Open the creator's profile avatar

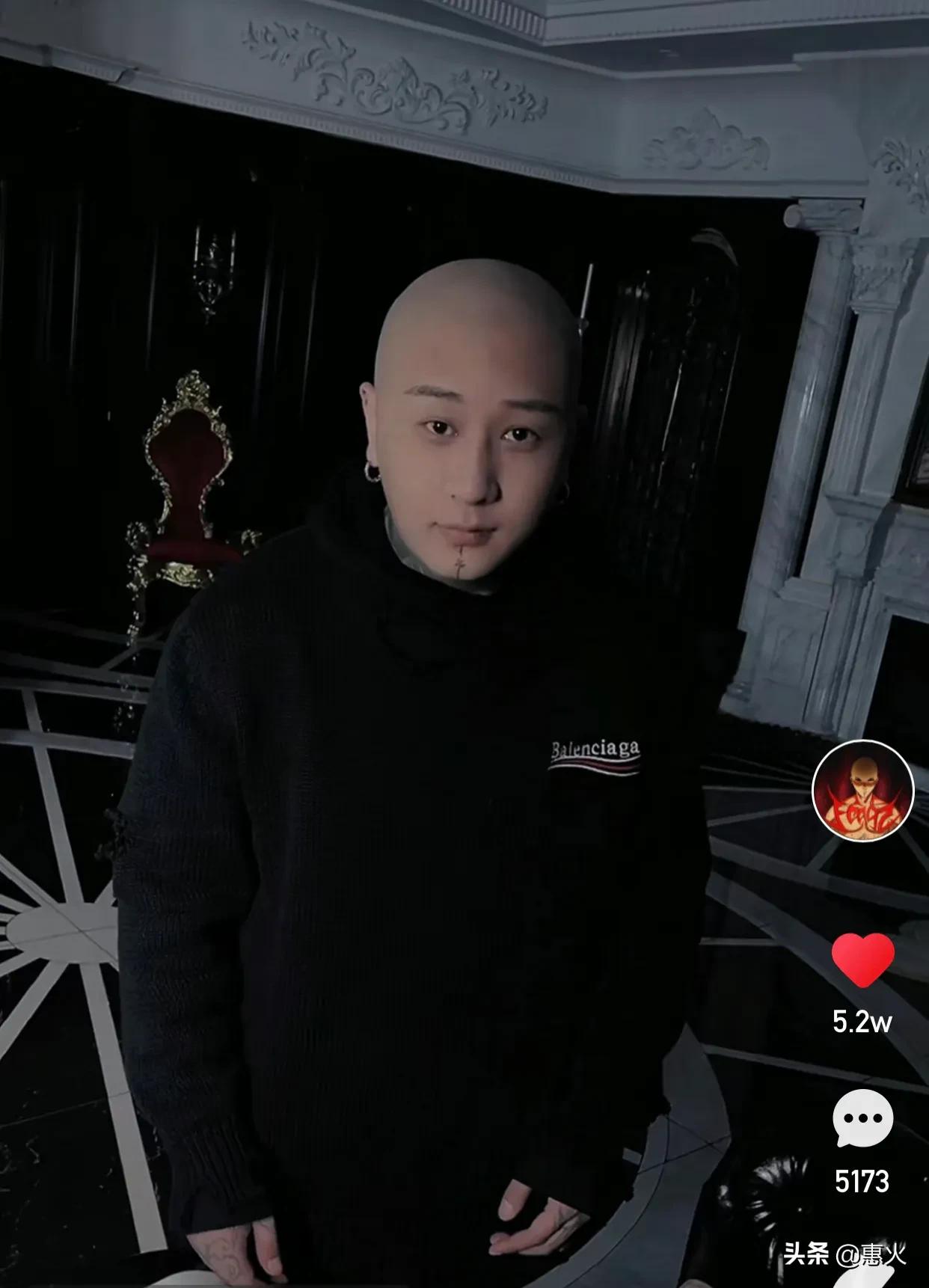coord(862,791)
